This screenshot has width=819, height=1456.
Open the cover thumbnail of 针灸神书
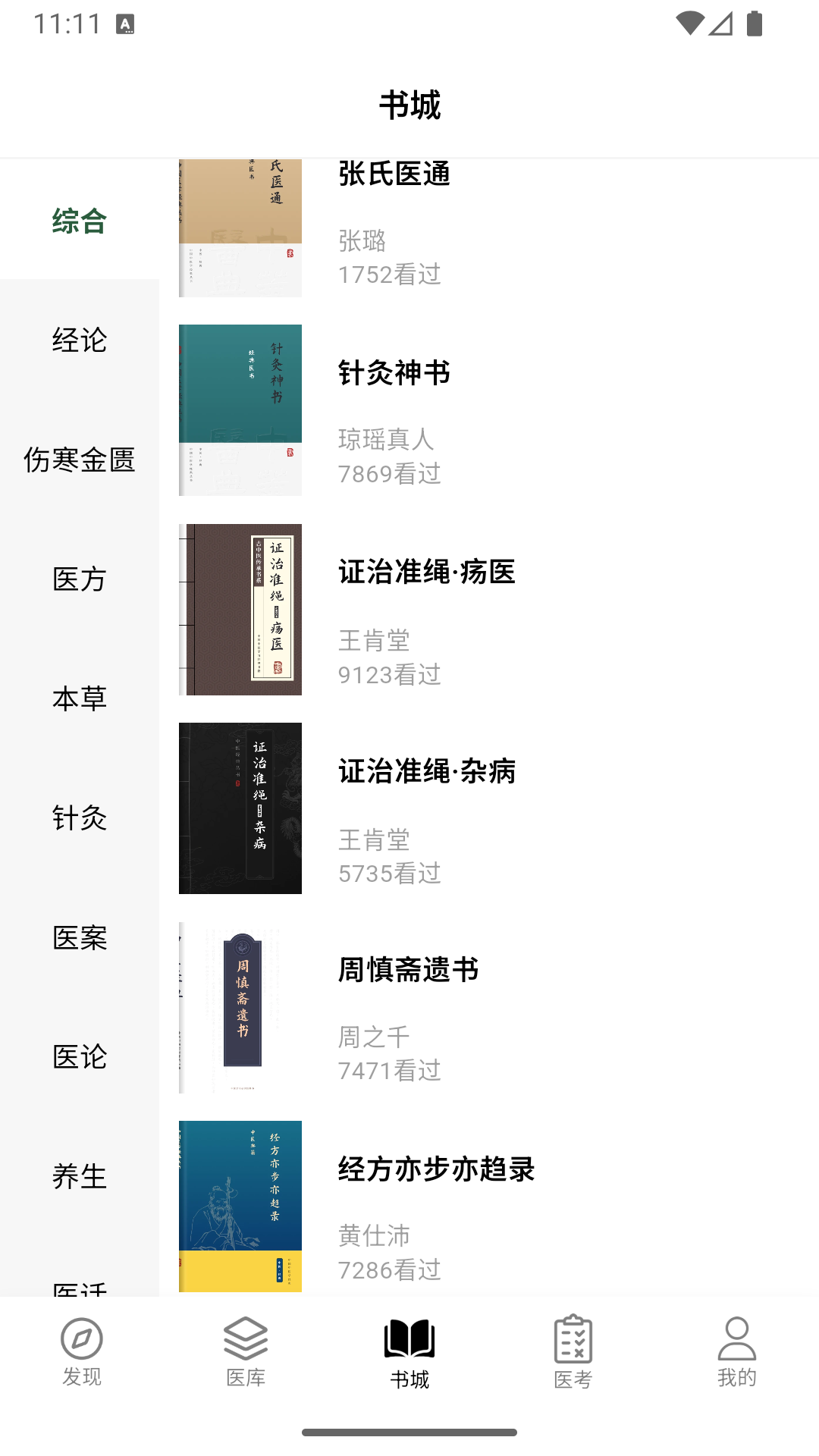point(240,407)
